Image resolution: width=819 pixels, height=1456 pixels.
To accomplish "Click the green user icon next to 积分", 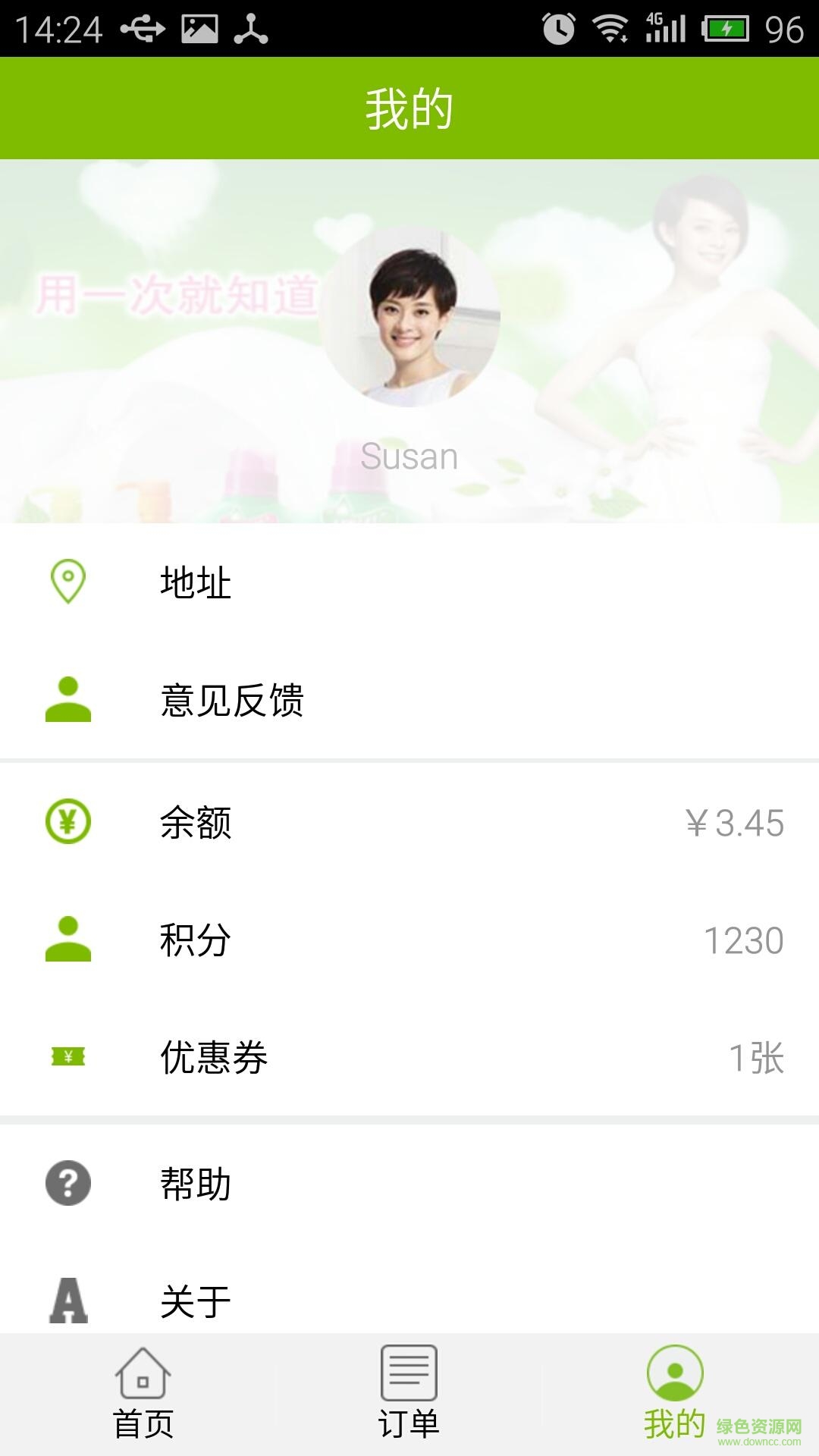I will coord(68,940).
